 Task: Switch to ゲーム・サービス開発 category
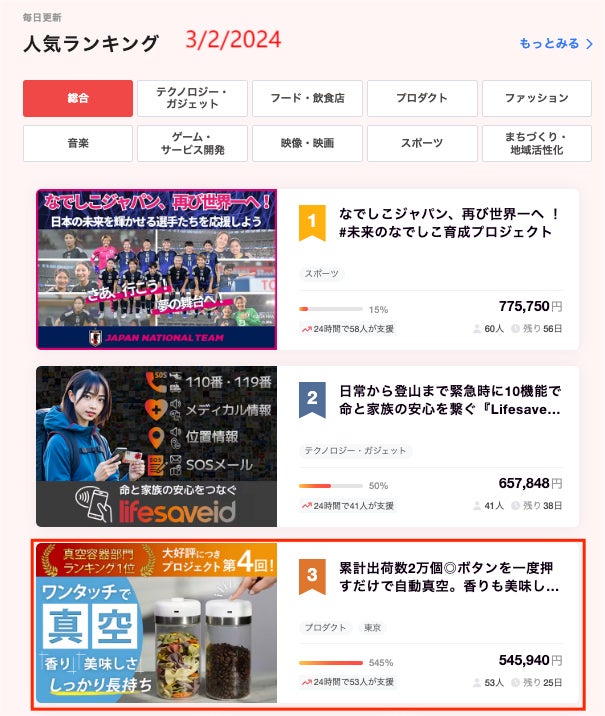pos(192,143)
